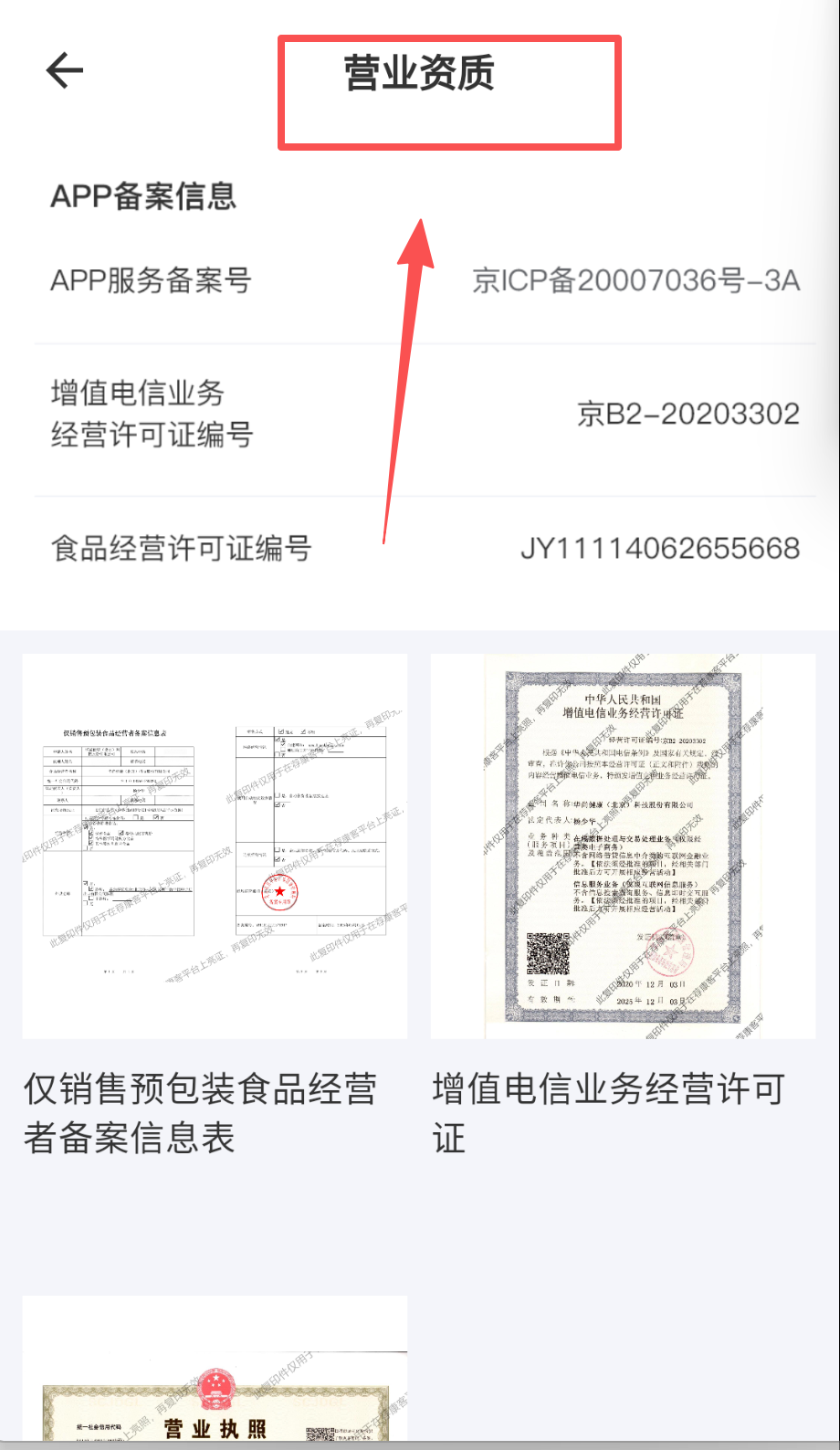
Task: Open the 营业执照 business license image
Action: coord(215,1370)
